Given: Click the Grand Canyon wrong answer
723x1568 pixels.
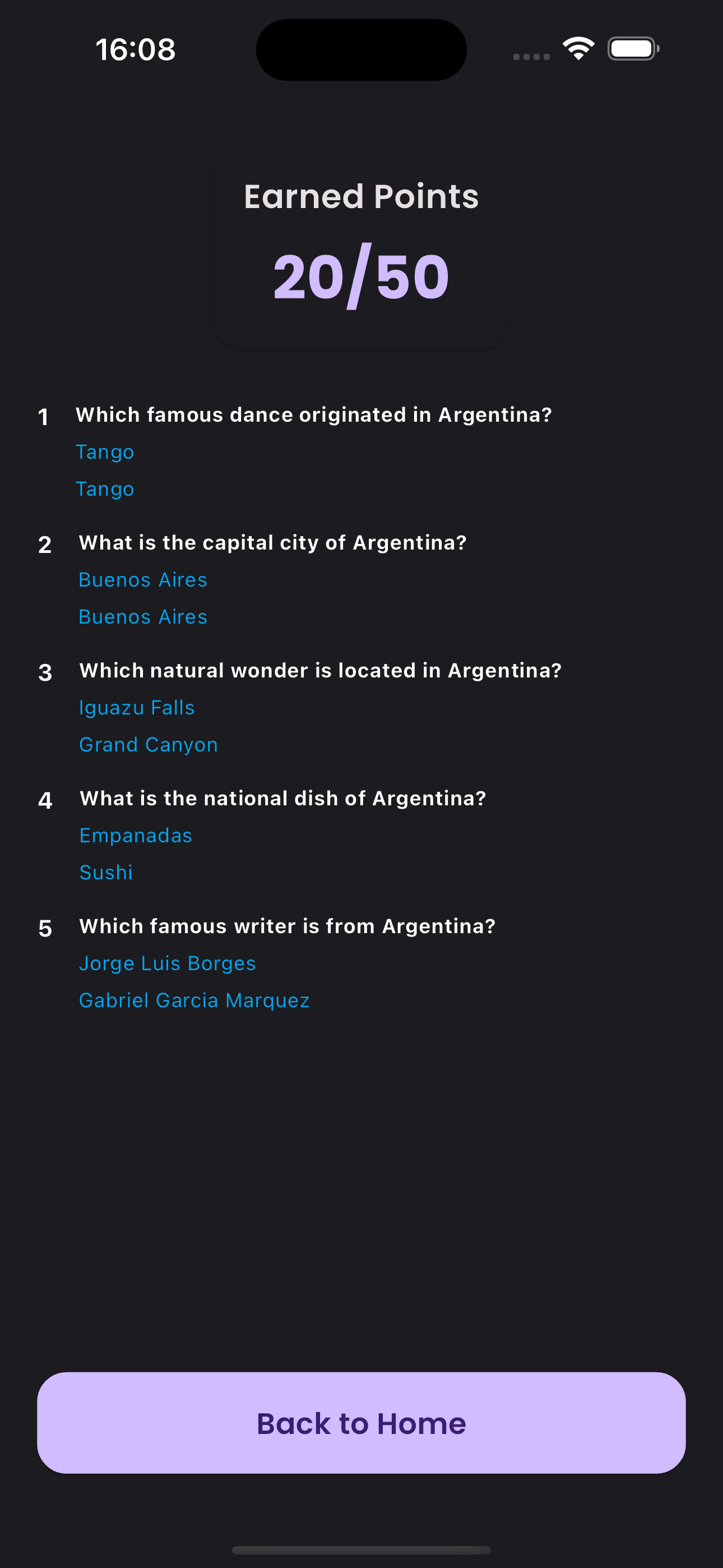Looking at the screenshot, I should pos(148,744).
